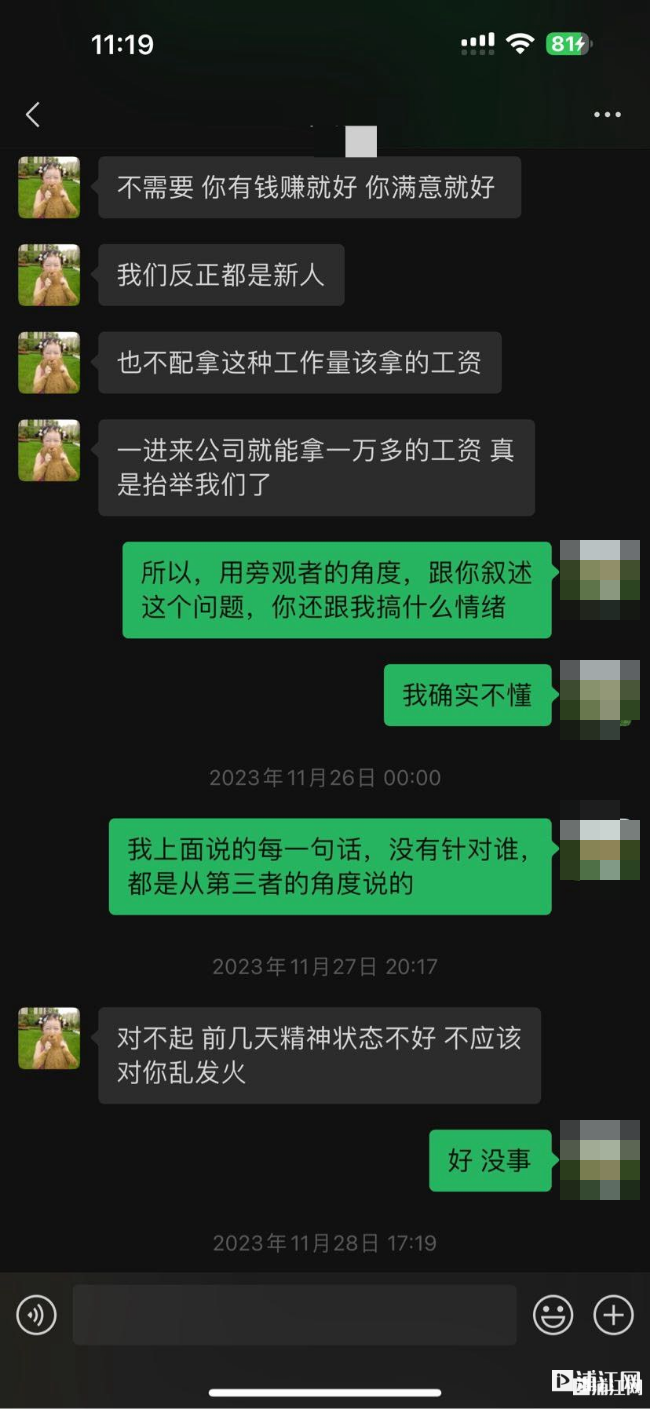Go back to the chat list
This screenshot has height=1409, width=650.
[33, 115]
